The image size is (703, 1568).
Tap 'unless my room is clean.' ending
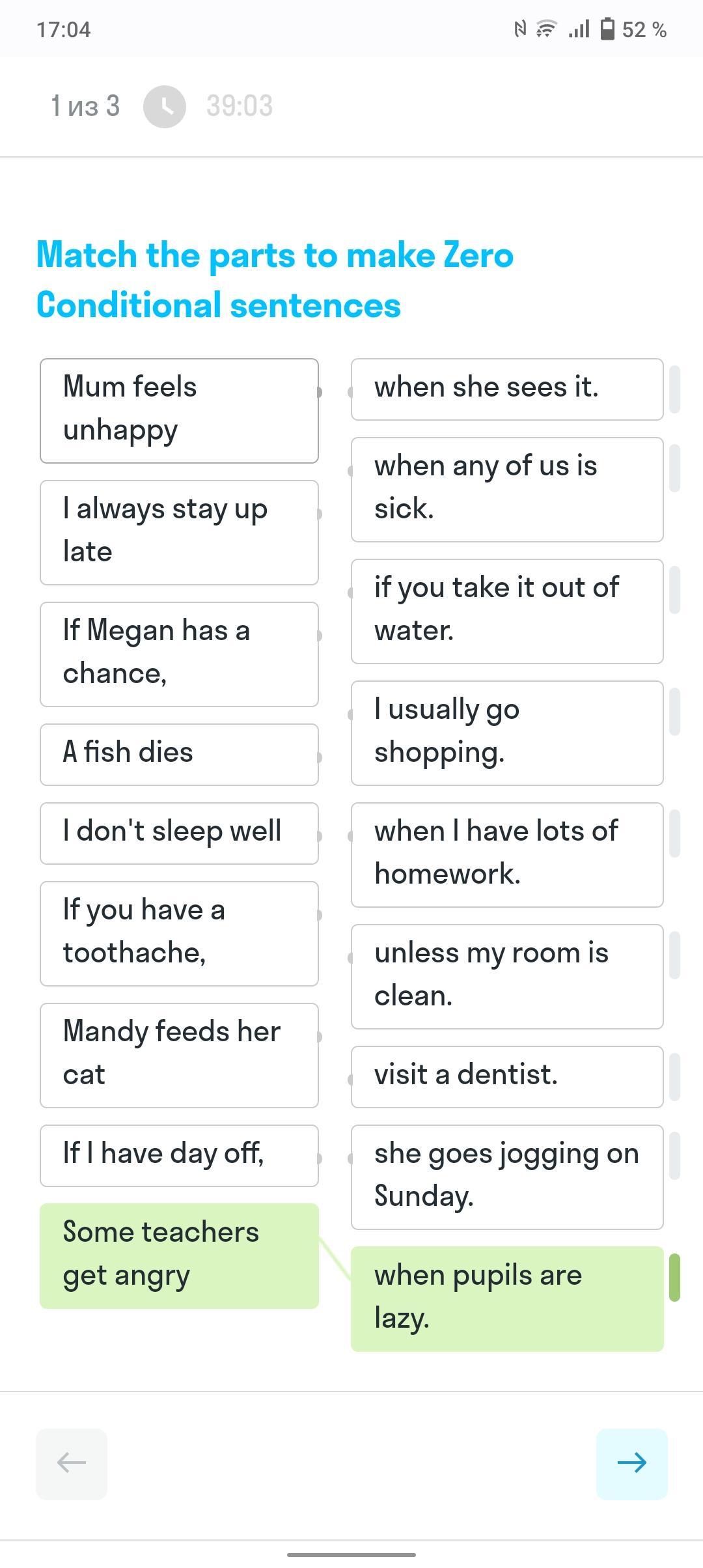[x=507, y=976]
